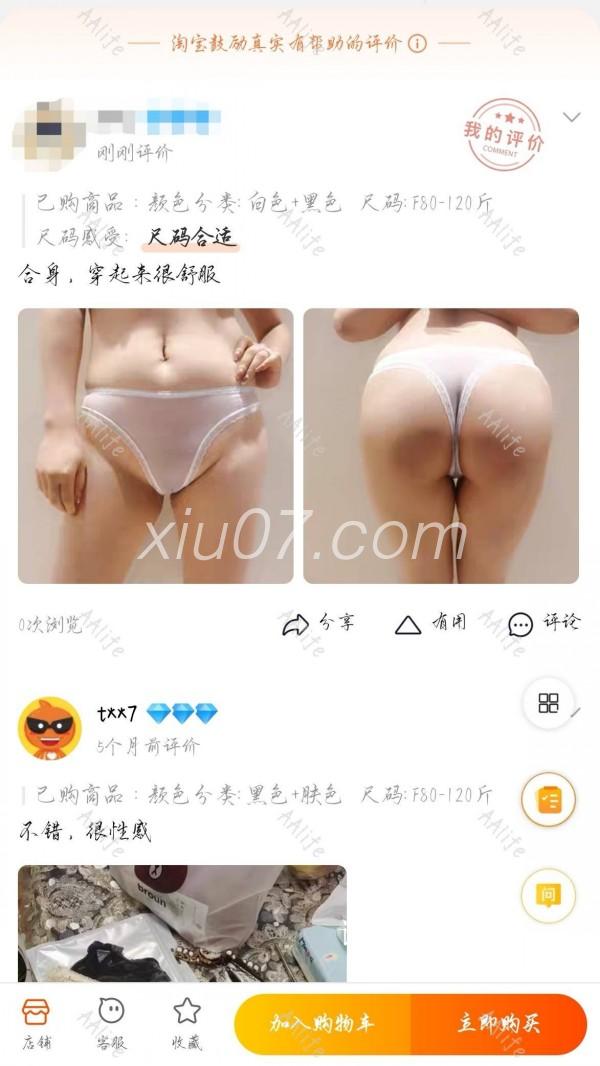
Task: Open the 问 ask-a-question floating button
Action: pos(548,895)
